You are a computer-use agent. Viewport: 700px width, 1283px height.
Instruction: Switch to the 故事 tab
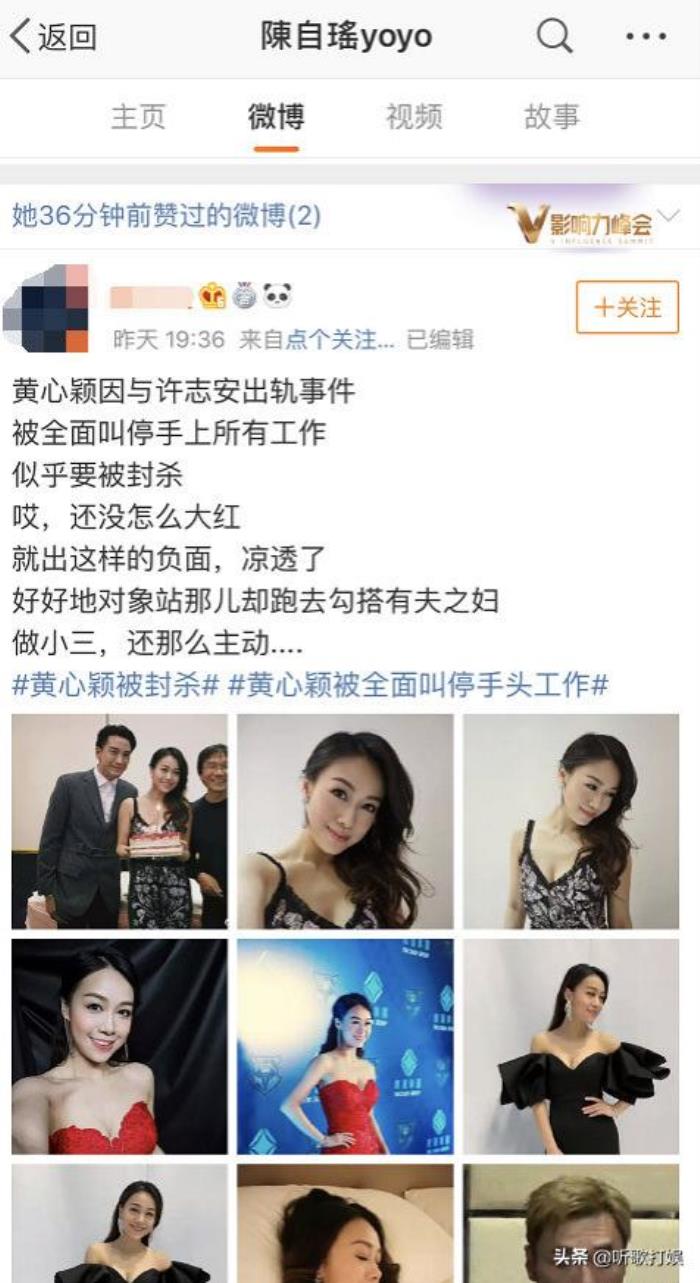(552, 117)
